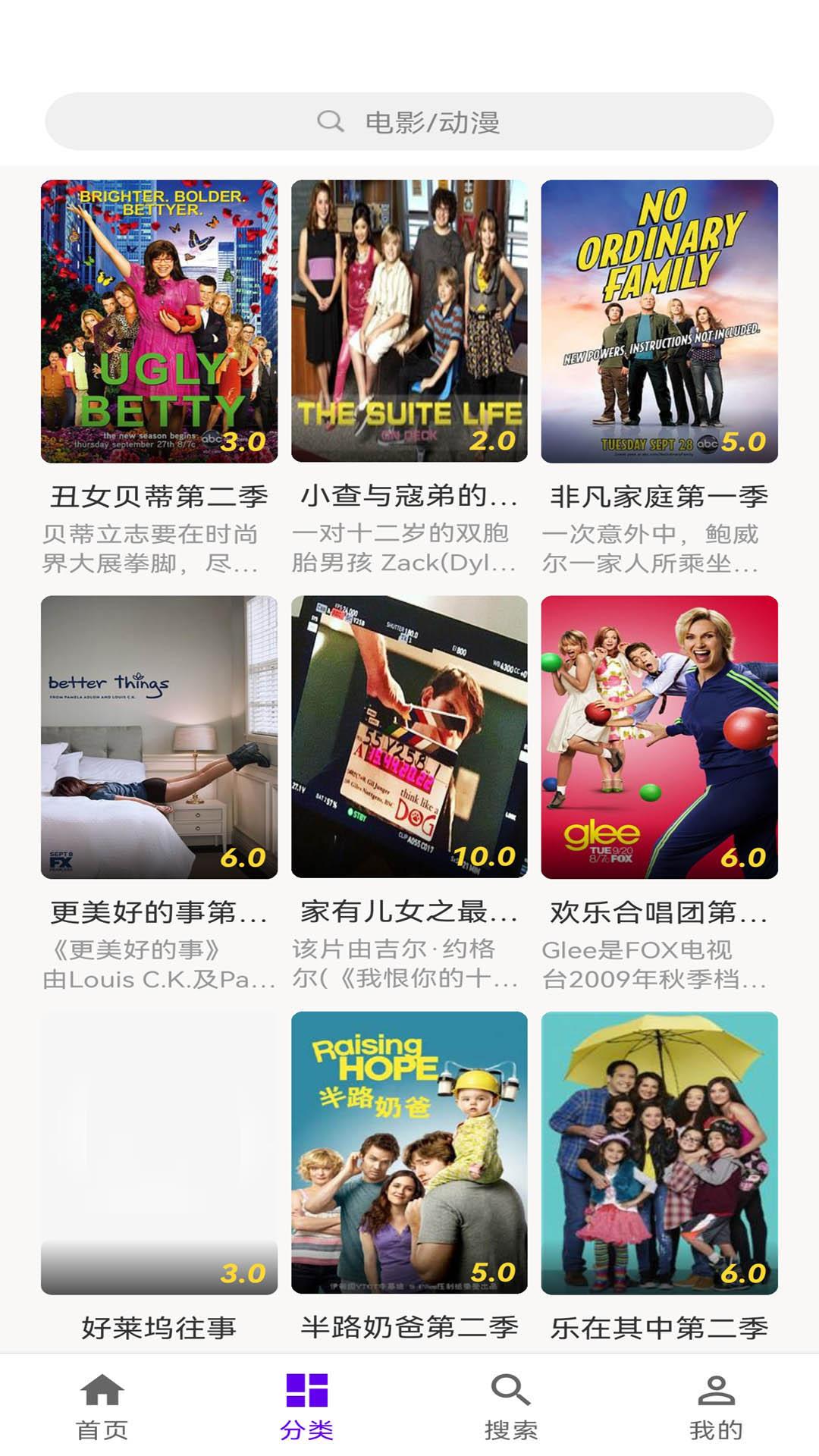Screen dimensions: 819x1456
Task: Open 丑女贝蒂第二季 show card
Action: 159,321
